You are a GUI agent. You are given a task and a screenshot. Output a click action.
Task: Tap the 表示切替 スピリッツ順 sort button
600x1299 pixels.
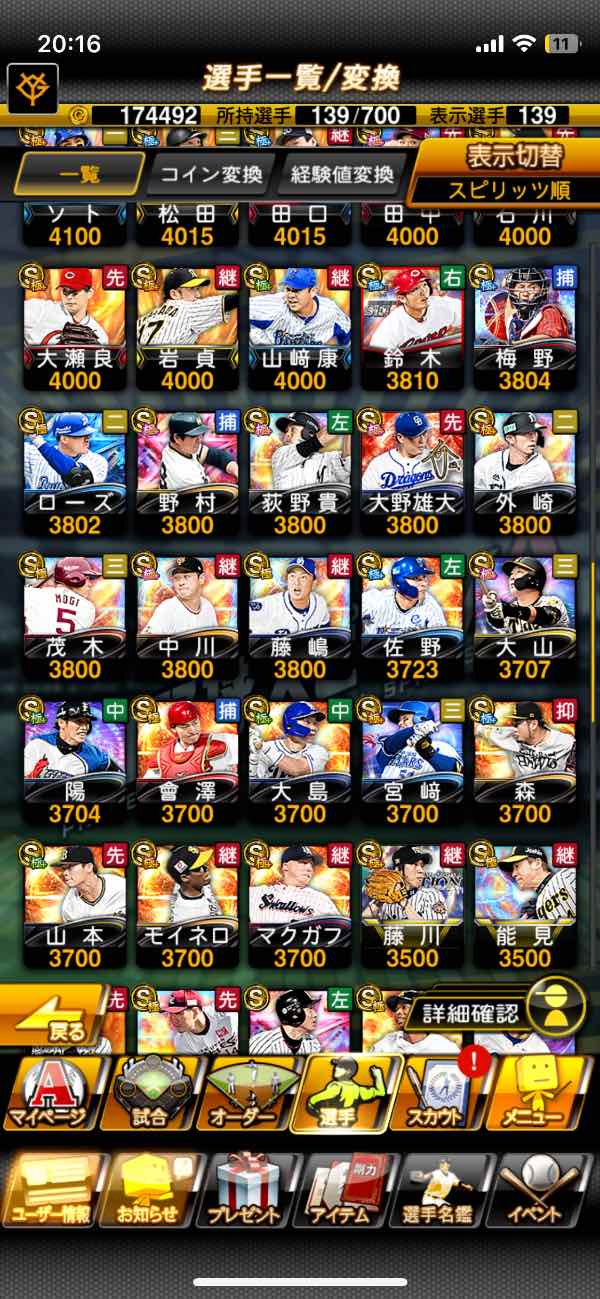(505, 171)
